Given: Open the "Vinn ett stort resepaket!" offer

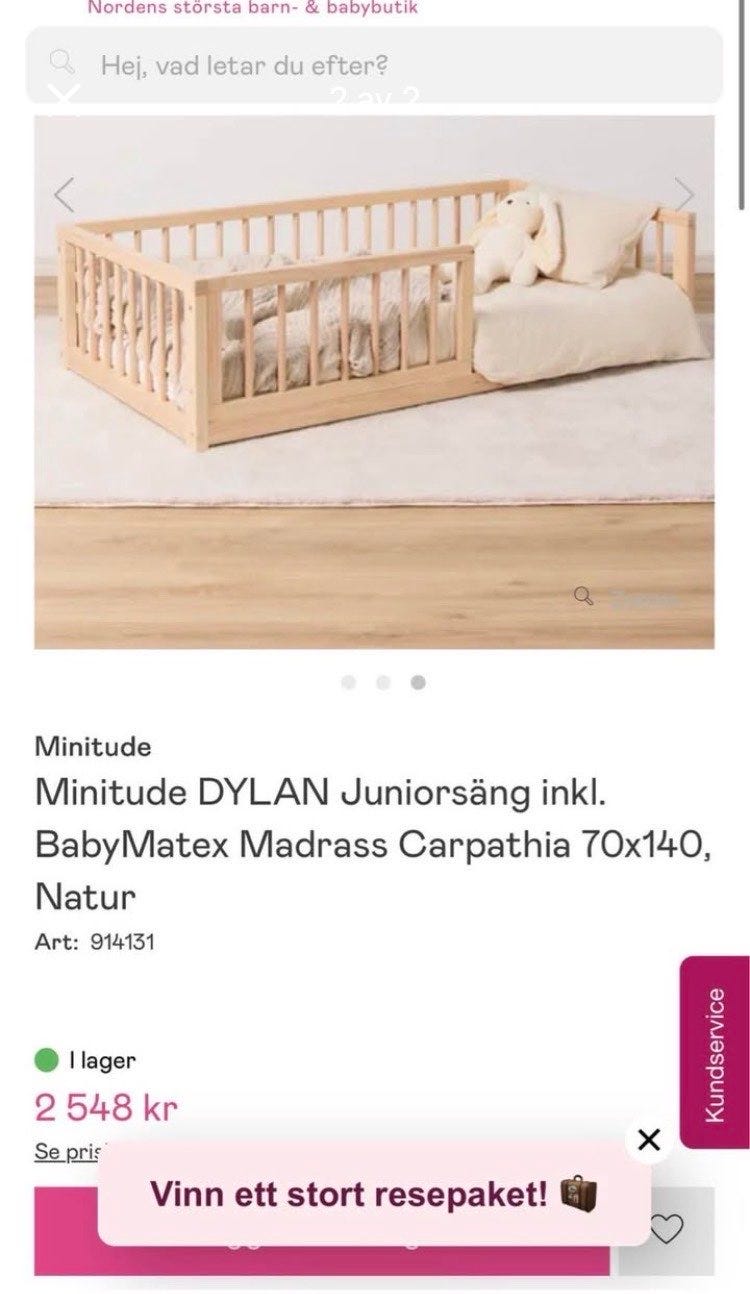Looking at the screenshot, I should [x=374, y=1194].
